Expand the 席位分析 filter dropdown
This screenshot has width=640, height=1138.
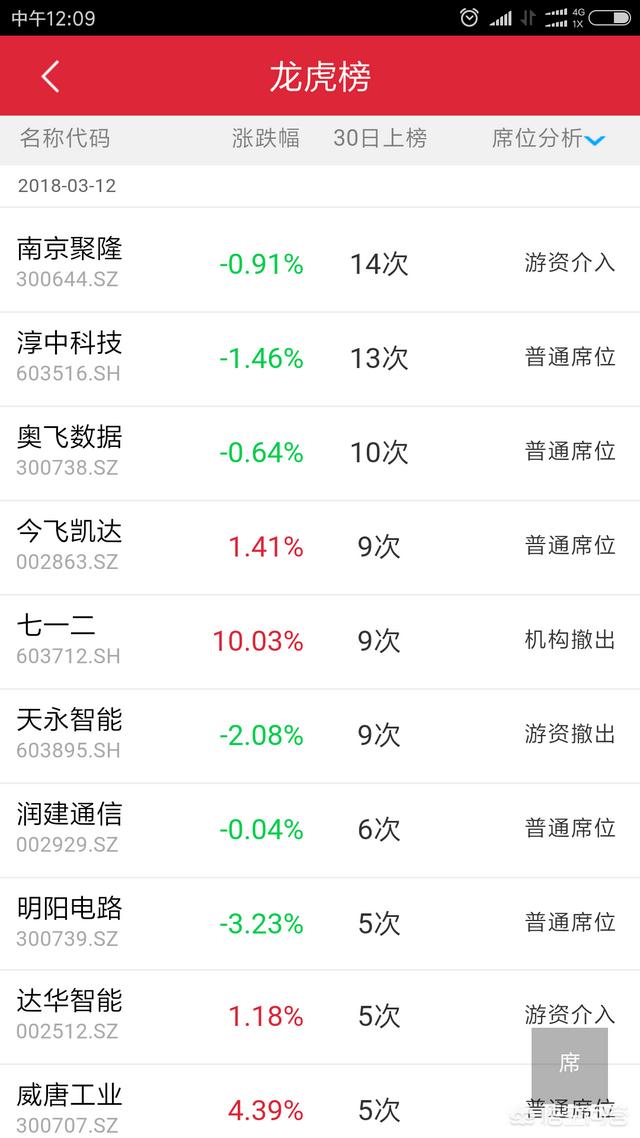pyautogui.click(x=549, y=139)
